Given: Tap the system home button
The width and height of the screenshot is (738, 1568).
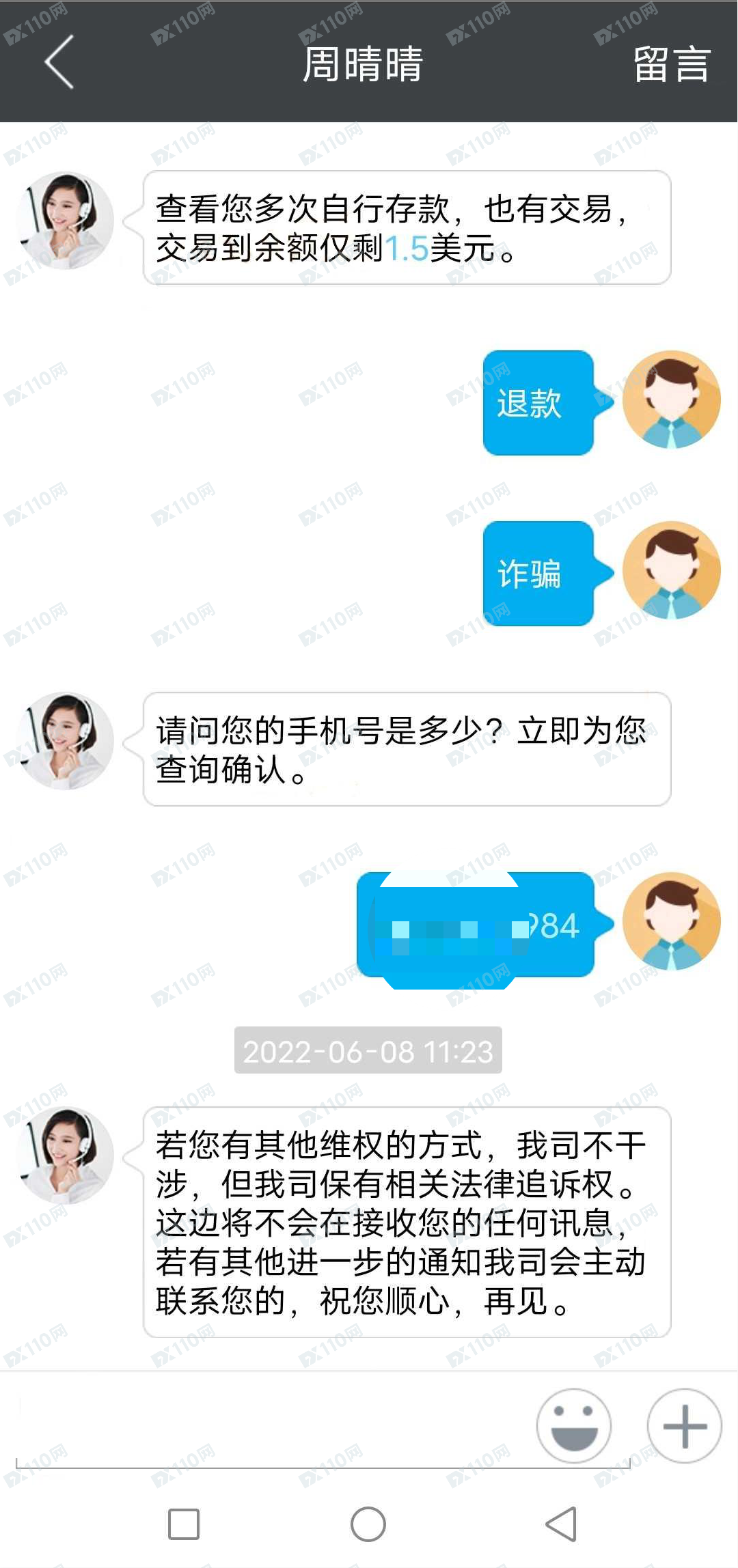Looking at the screenshot, I should pyautogui.click(x=368, y=1524).
